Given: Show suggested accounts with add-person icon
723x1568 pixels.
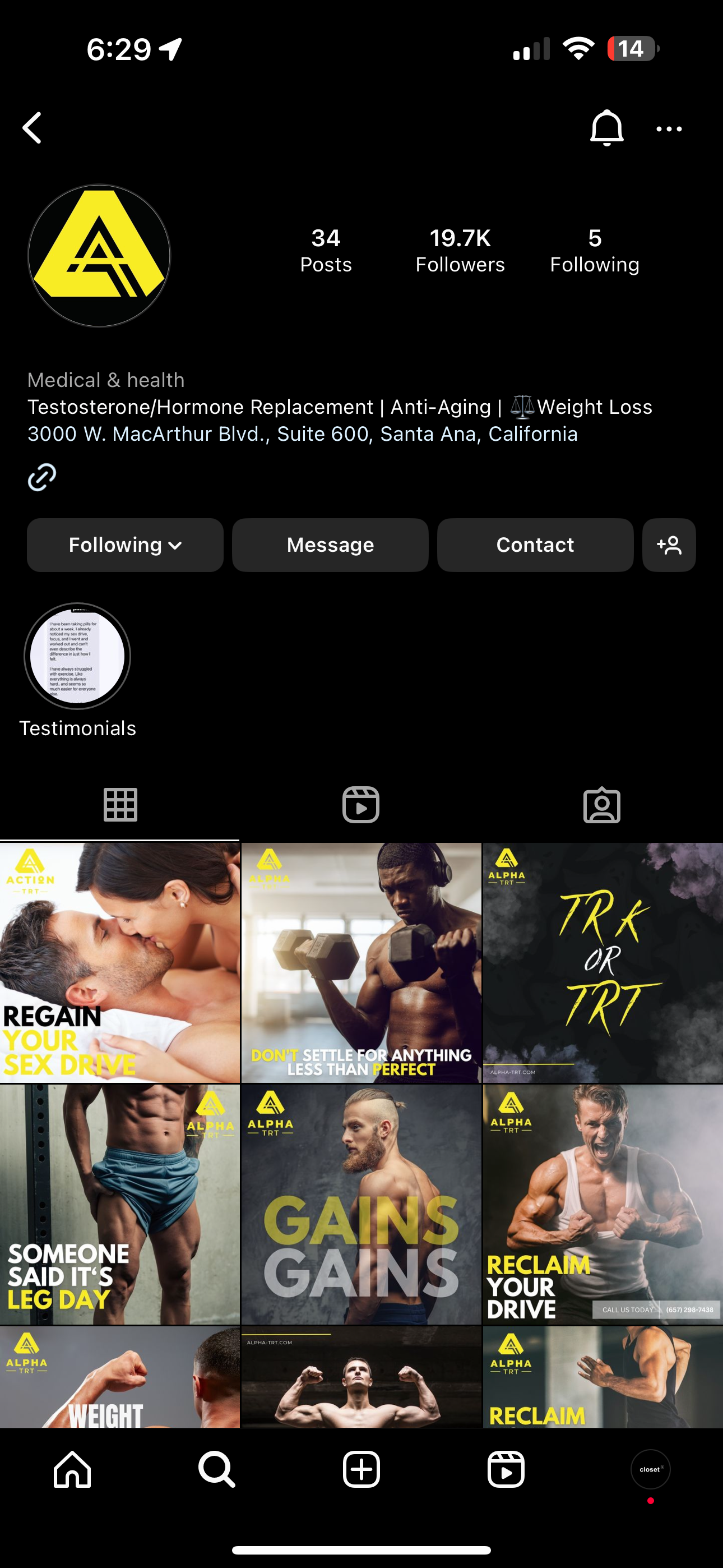Looking at the screenshot, I should (x=669, y=545).
